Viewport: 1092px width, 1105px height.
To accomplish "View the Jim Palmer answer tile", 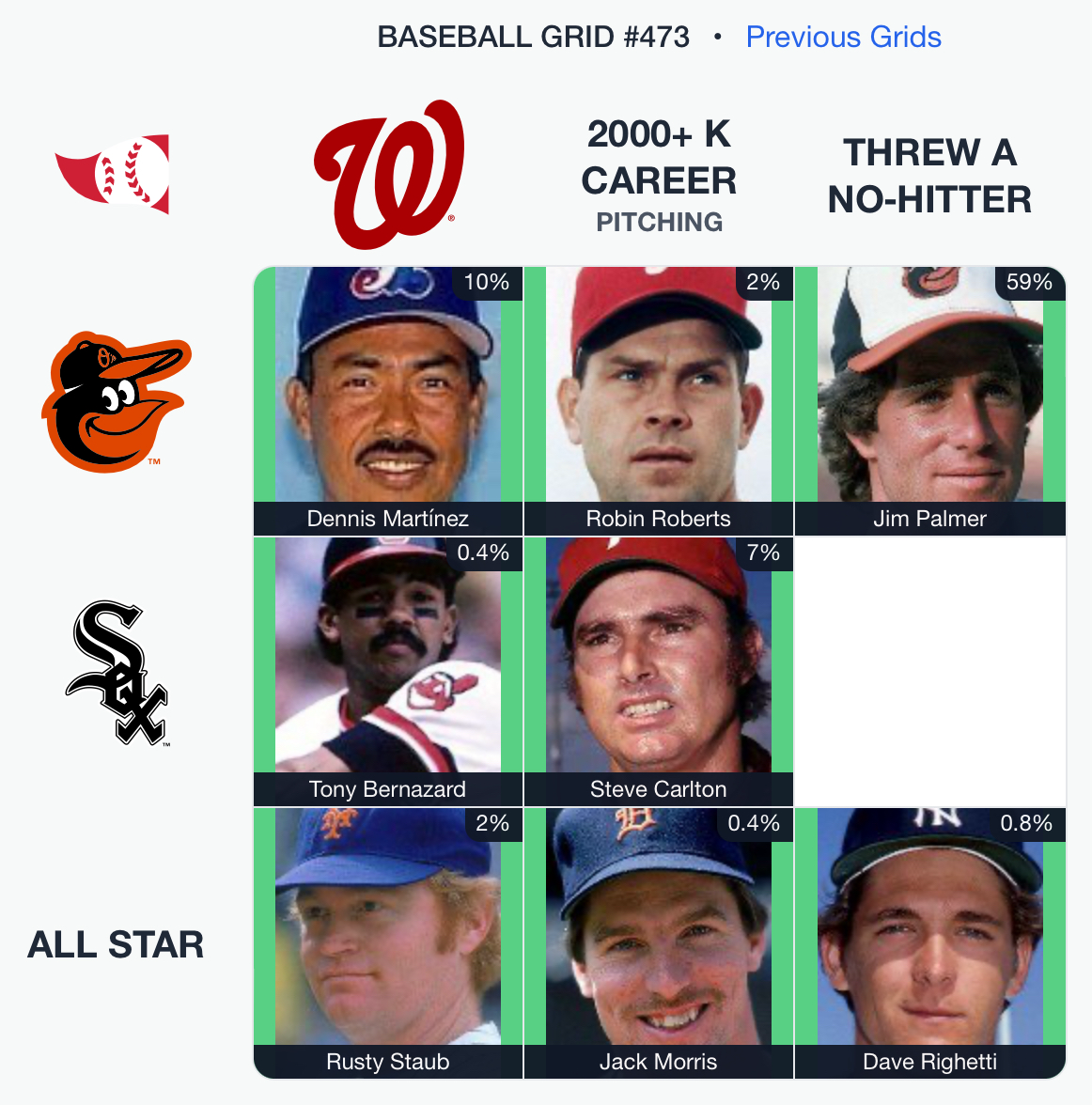I will [x=930, y=401].
